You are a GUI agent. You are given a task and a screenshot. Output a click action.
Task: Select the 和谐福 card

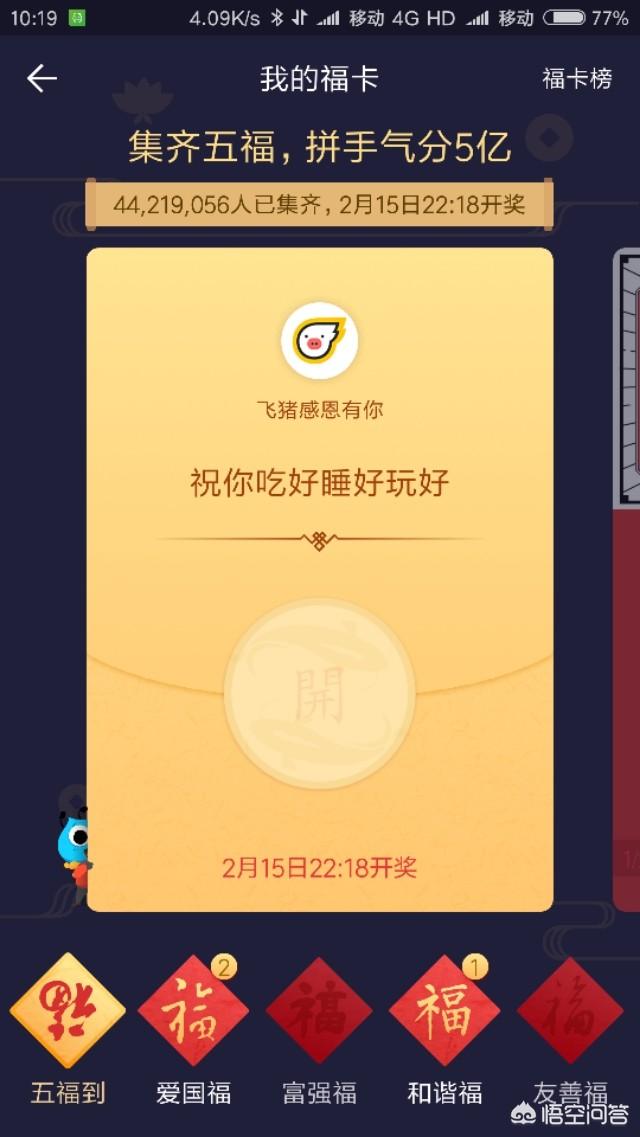[445, 1012]
